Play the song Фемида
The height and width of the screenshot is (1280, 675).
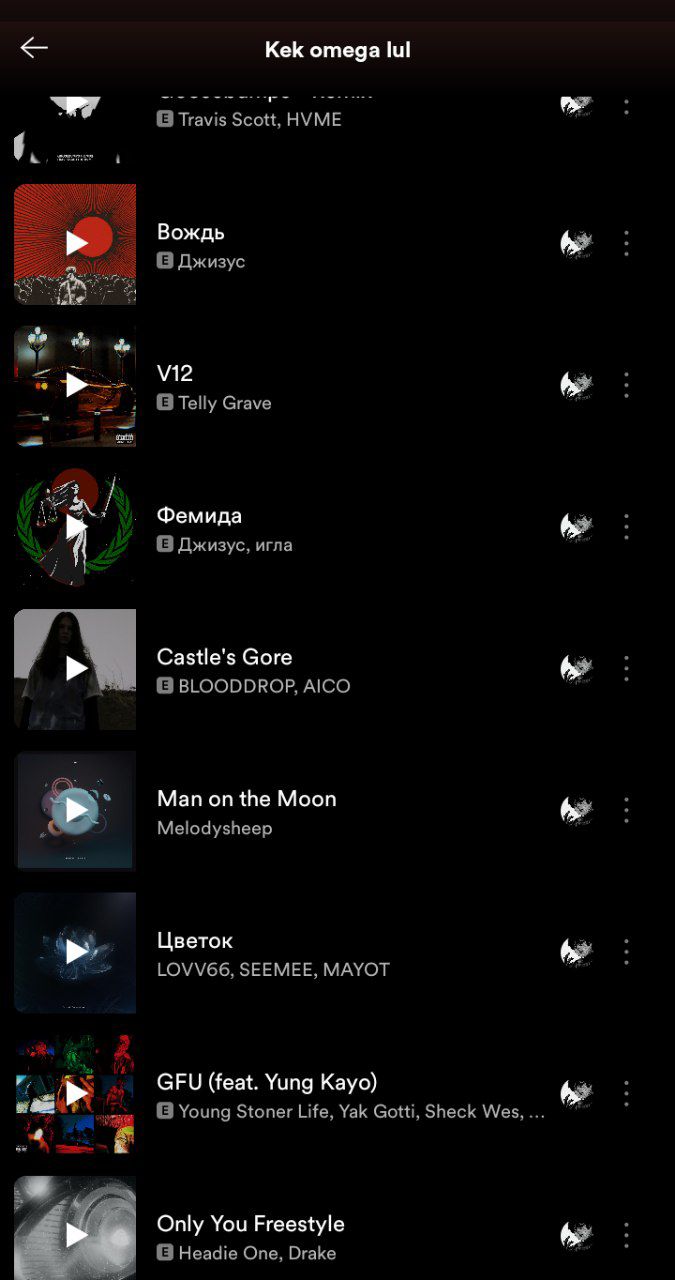click(x=76, y=527)
